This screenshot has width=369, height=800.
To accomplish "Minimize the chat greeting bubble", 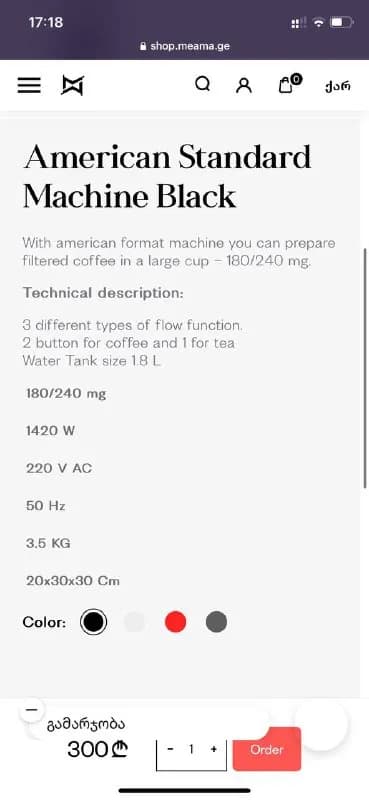I will (31, 709).
